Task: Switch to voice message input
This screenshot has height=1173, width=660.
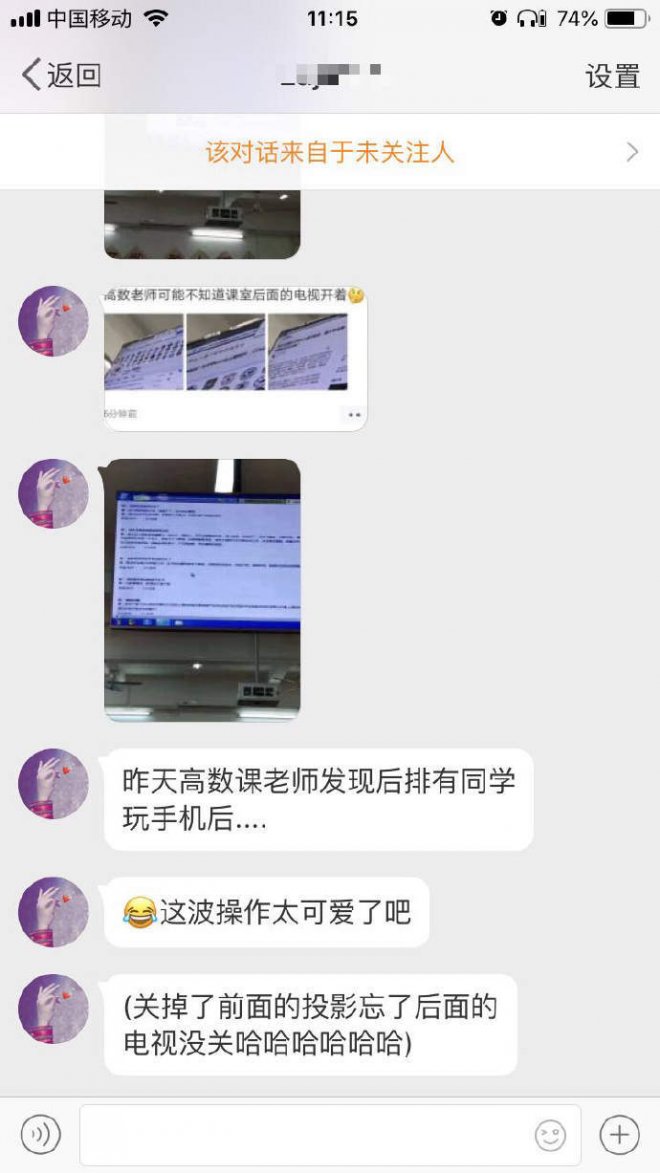Action: (x=41, y=1134)
